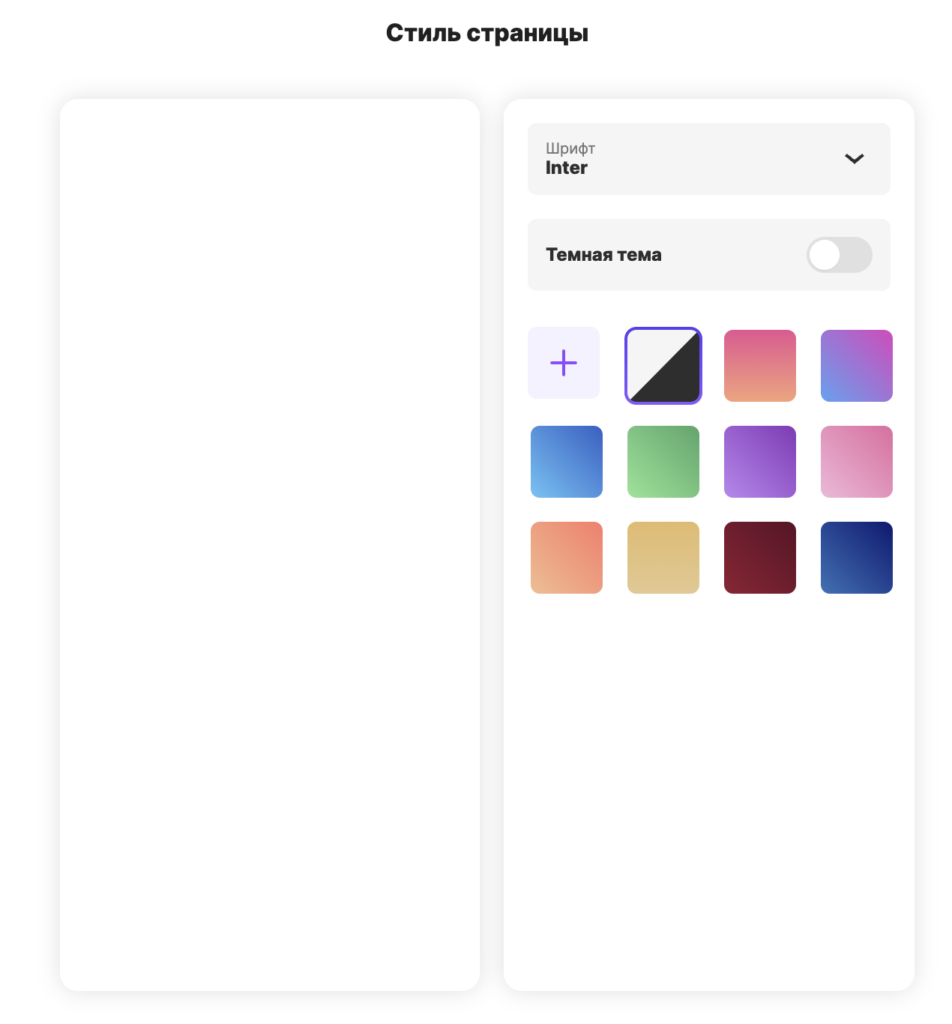Choose the peach orange gradient swatch
Image resolution: width=952 pixels, height=1024 pixels.
click(566, 558)
